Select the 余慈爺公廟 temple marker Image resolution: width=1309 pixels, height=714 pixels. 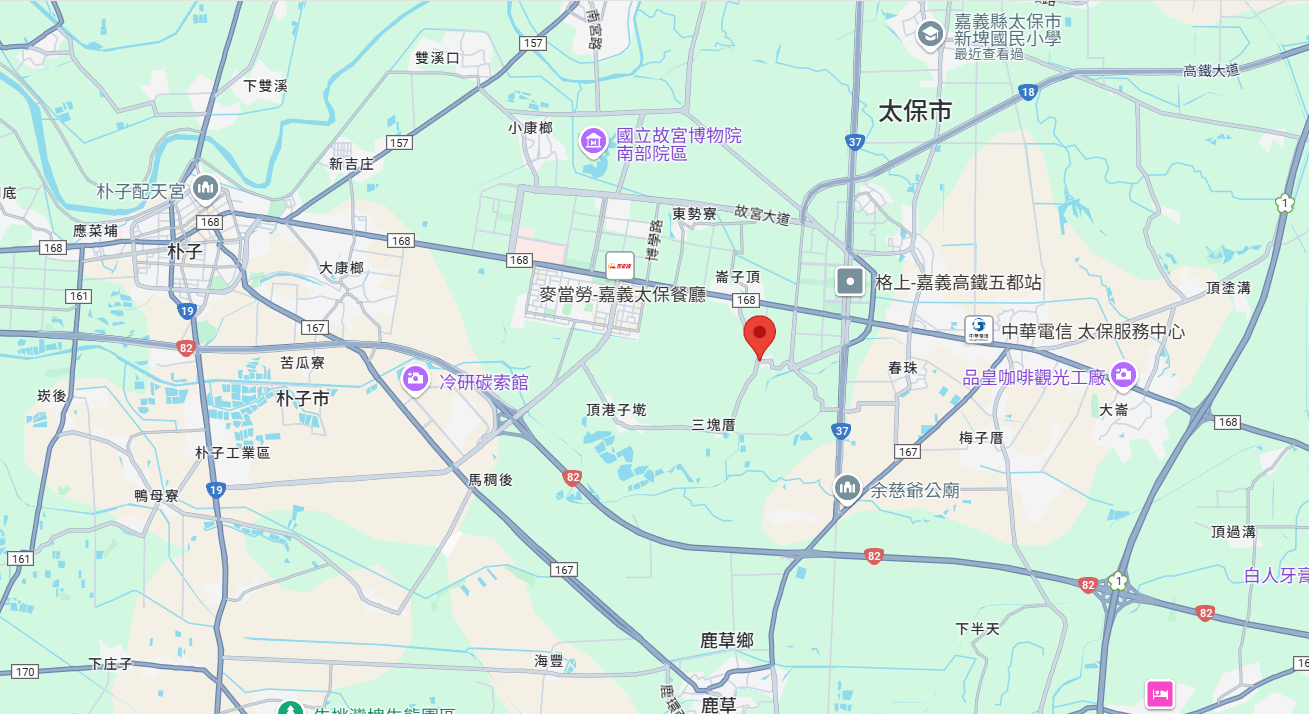[847, 488]
